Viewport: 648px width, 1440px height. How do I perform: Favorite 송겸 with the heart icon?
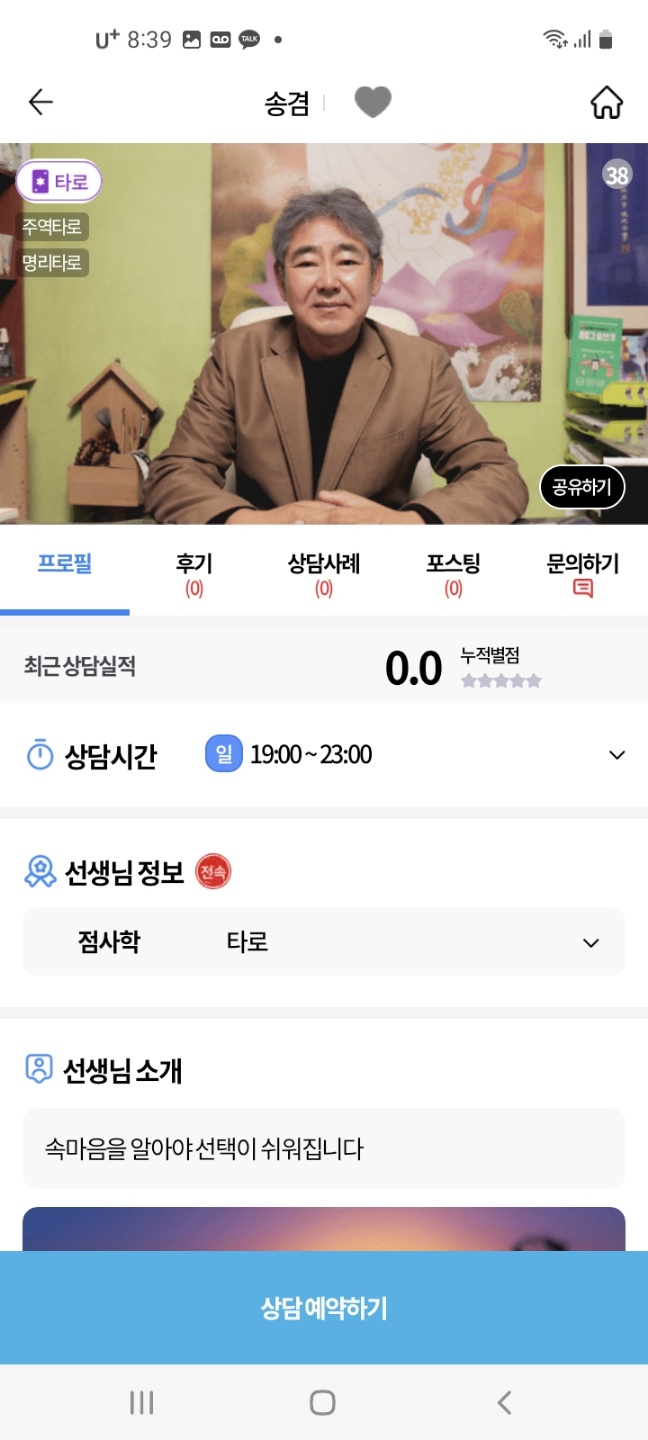click(372, 102)
